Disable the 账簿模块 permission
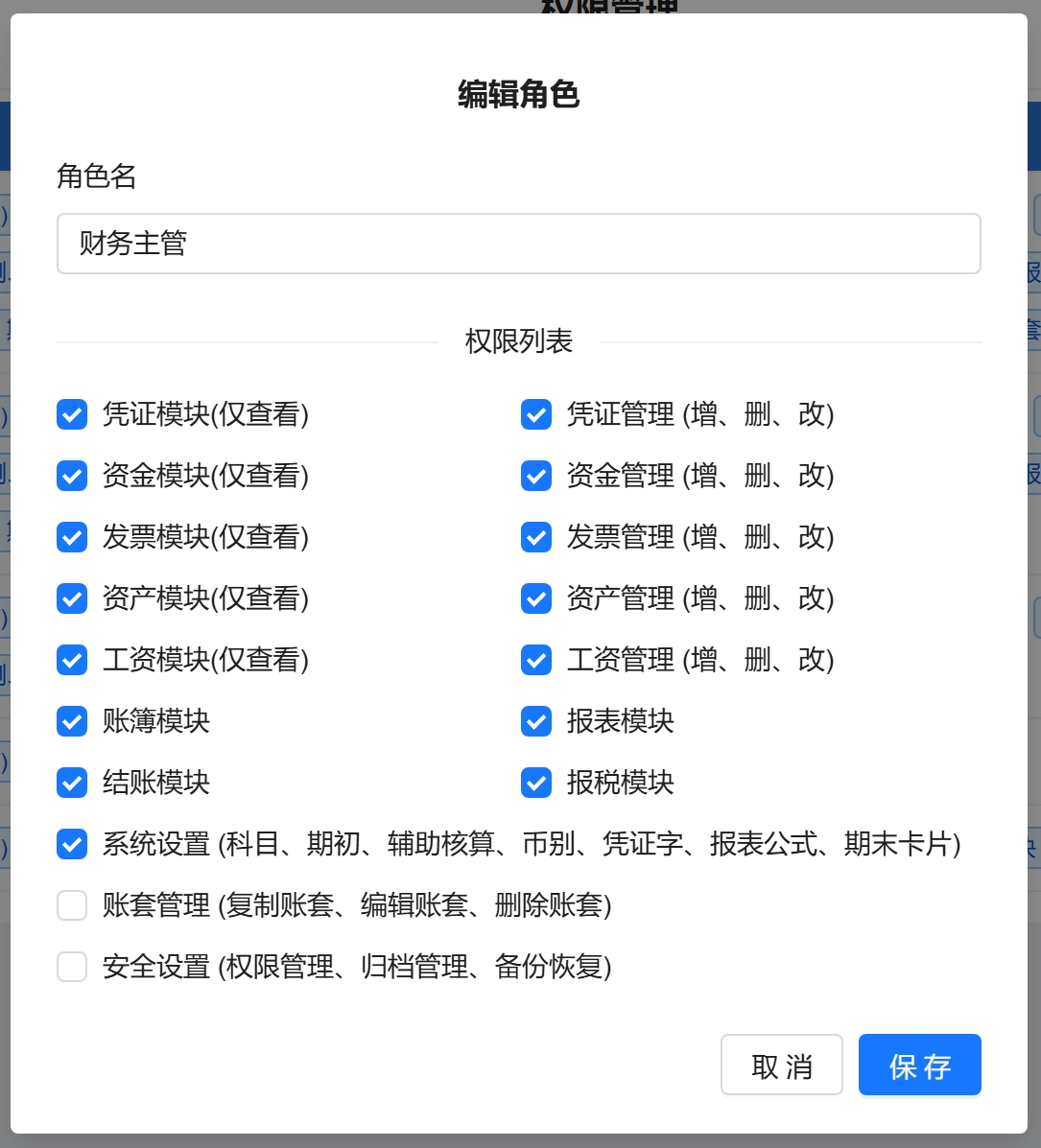The height and width of the screenshot is (1148, 1041). pyautogui.click(x=72, y=721)
